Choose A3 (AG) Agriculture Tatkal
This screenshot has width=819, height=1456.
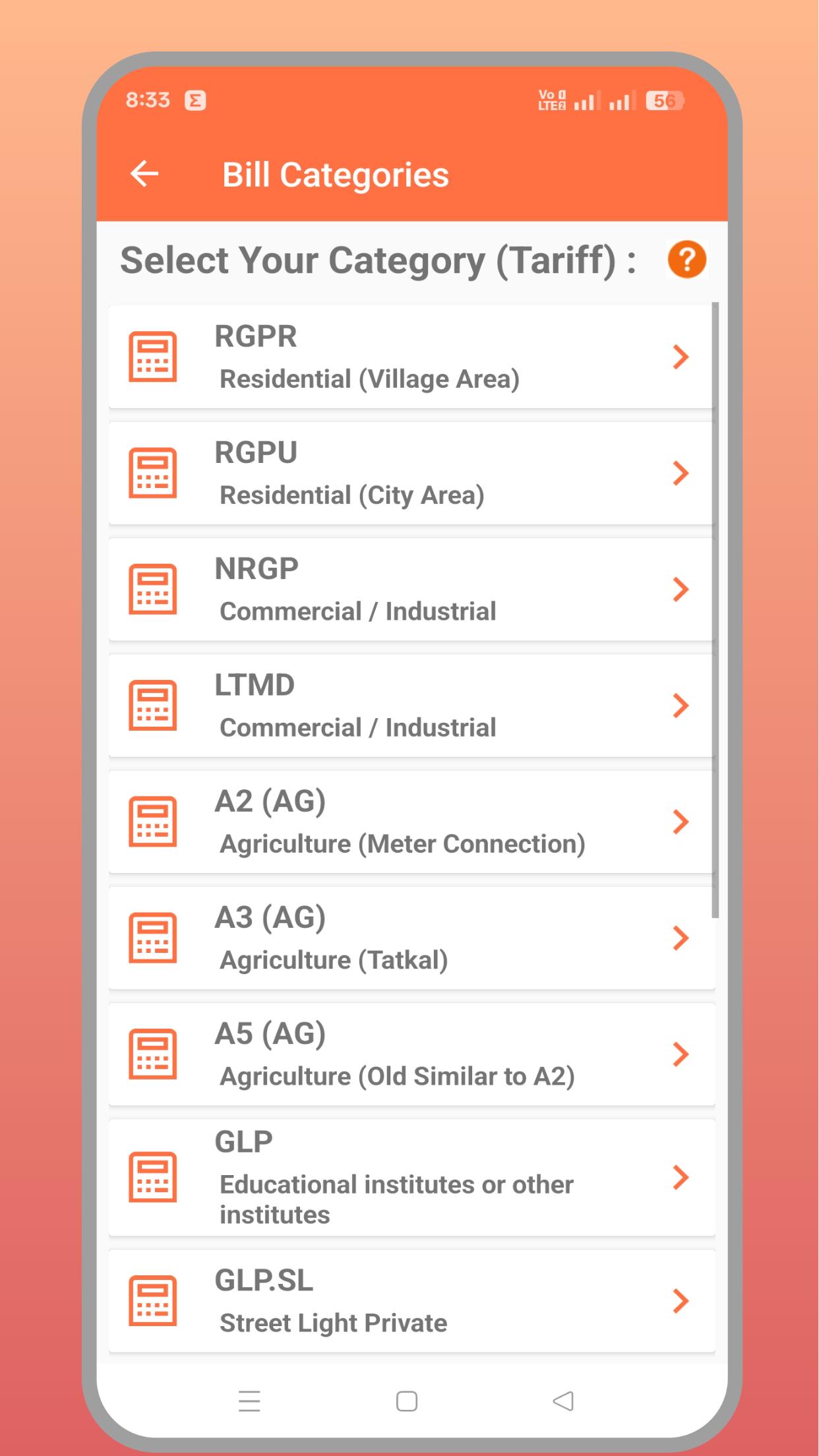[410, 938]
